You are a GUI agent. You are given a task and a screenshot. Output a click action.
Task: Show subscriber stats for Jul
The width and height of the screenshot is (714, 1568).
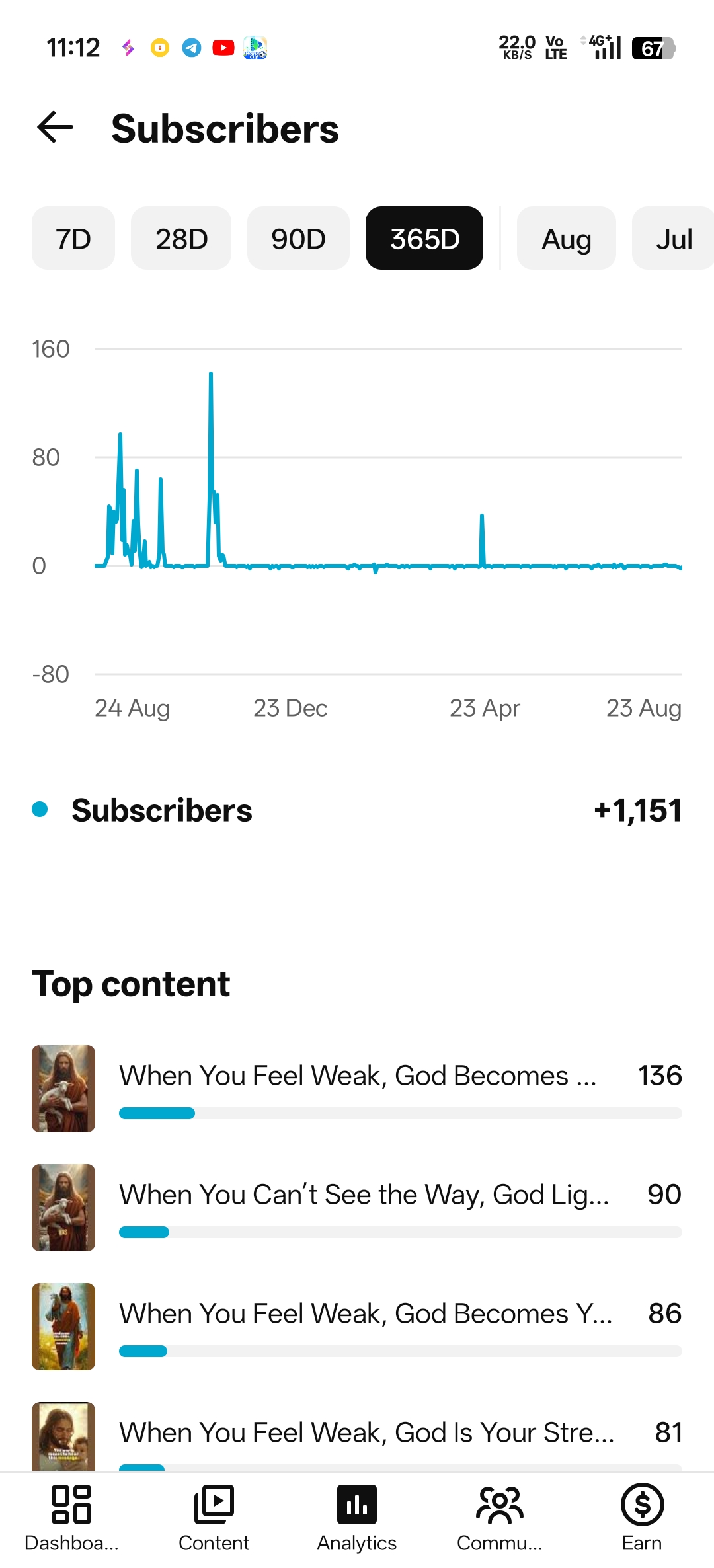click(x=673, y=238)
